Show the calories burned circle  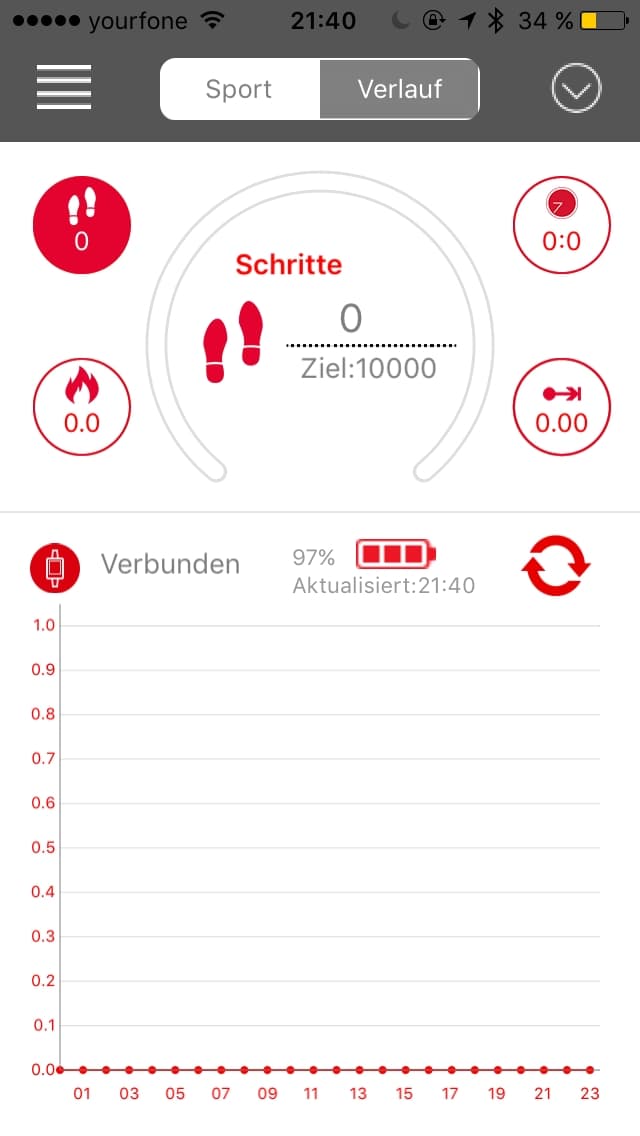click(82, 406)
